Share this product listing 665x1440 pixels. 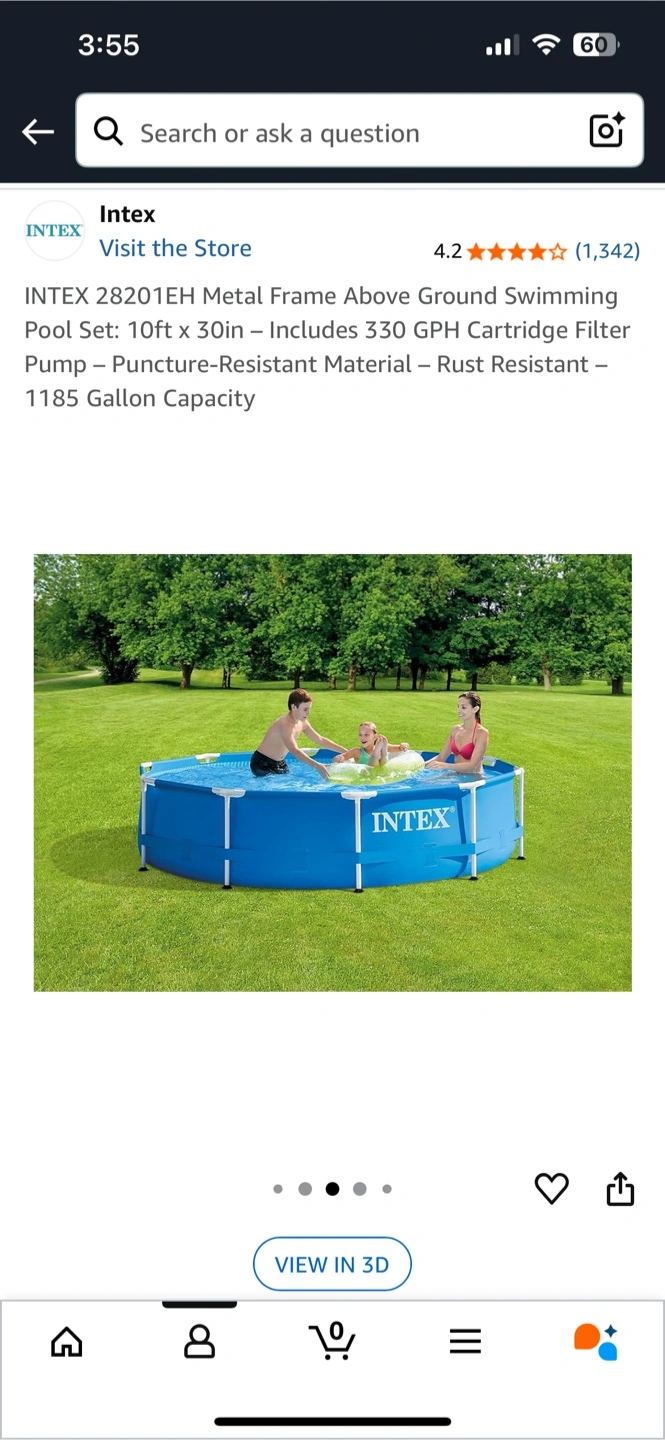click(x=620, y=1188)
